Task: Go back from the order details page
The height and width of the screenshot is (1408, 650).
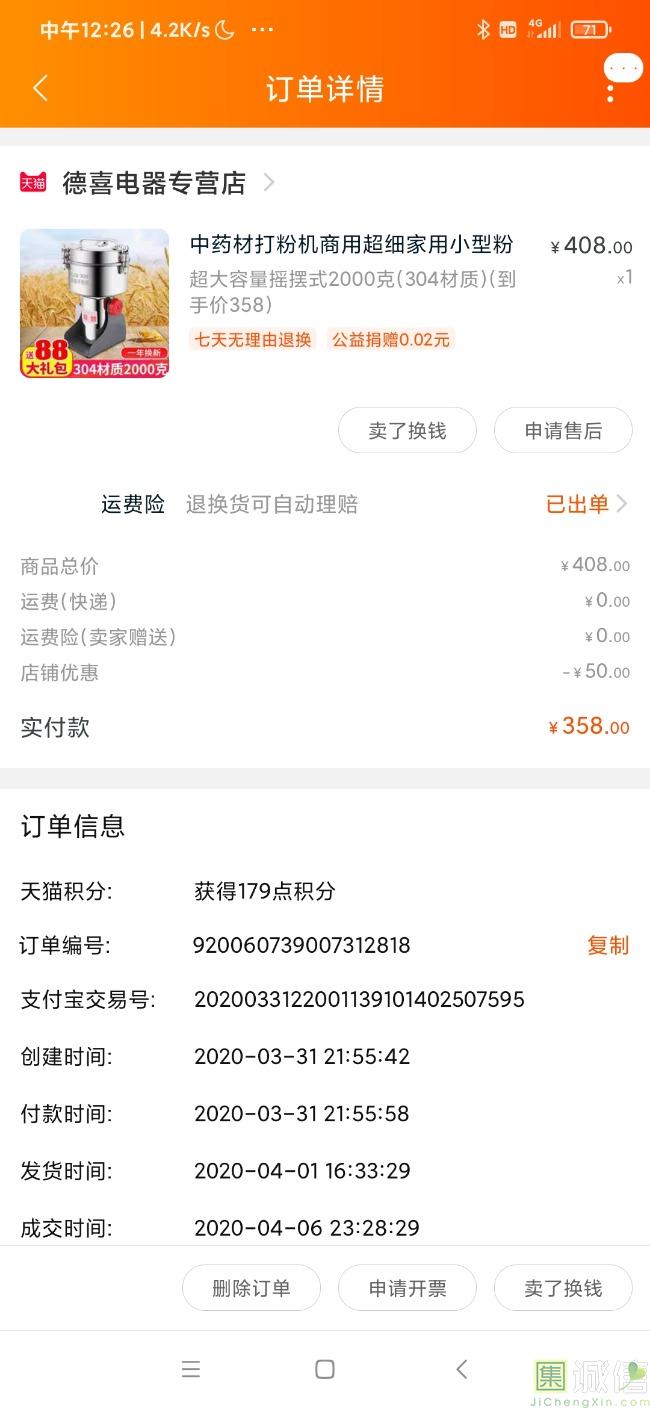Action: (x=40, y=89)
